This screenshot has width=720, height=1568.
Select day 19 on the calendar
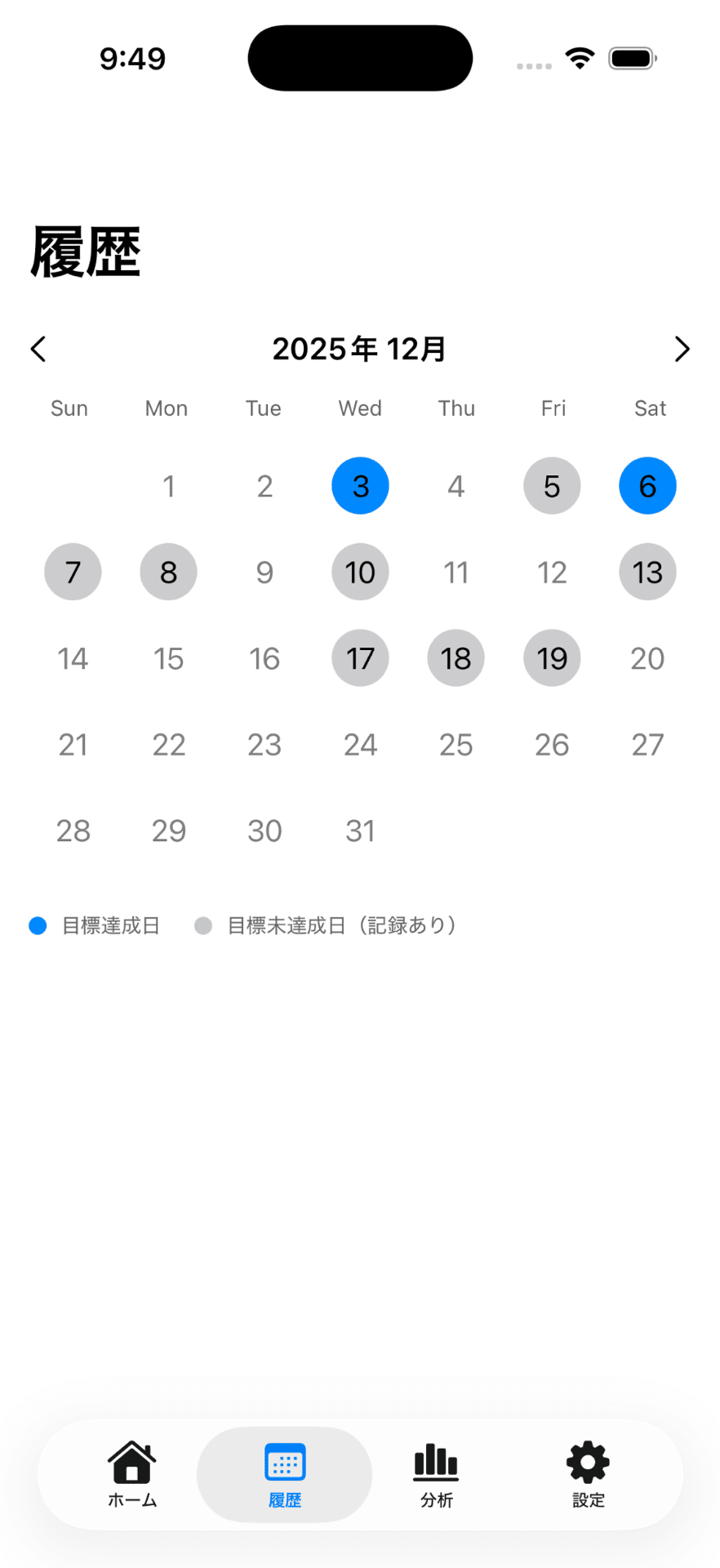click(x=552, y=658)
